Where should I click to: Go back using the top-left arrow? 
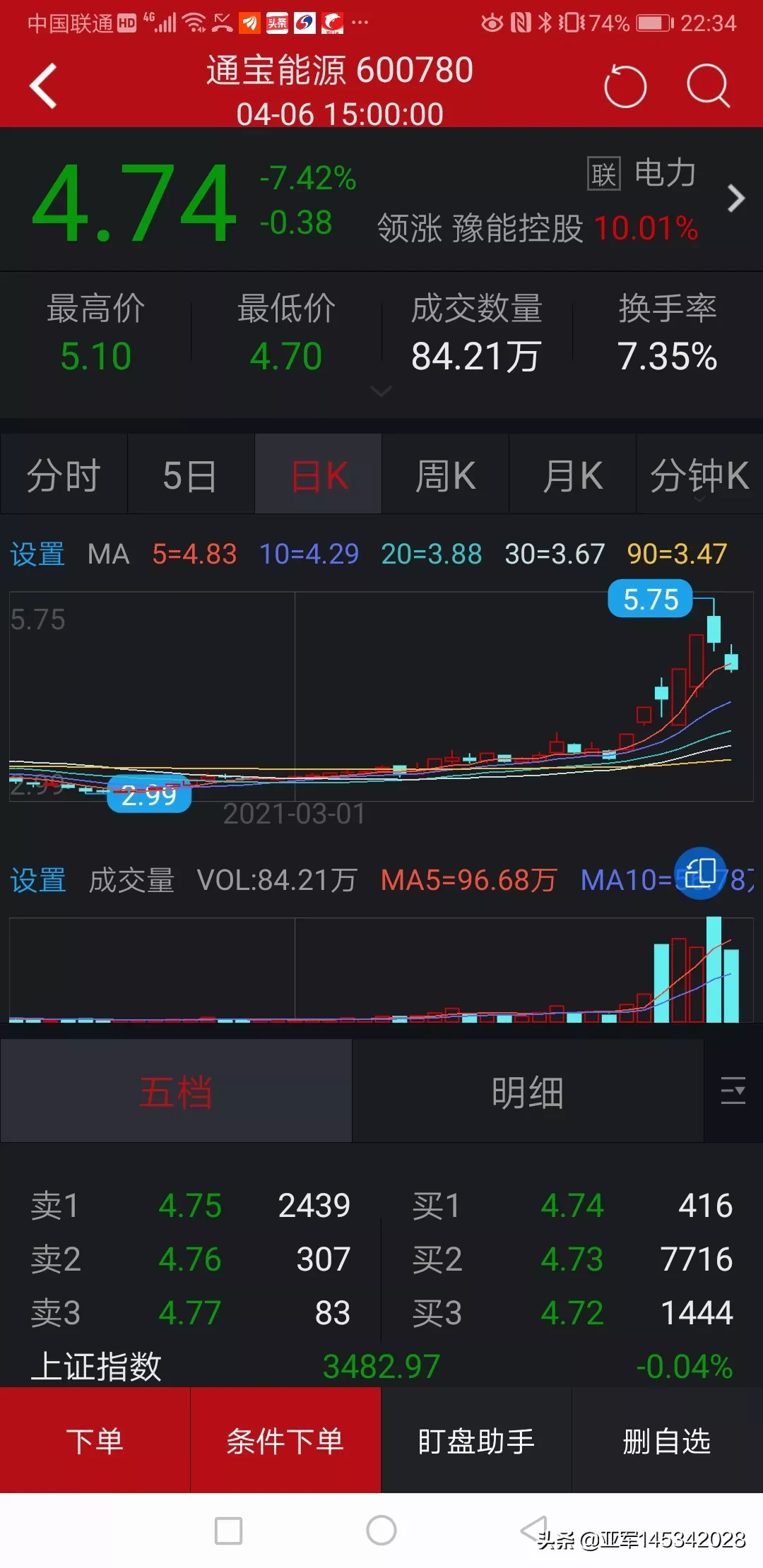[44, 86]
